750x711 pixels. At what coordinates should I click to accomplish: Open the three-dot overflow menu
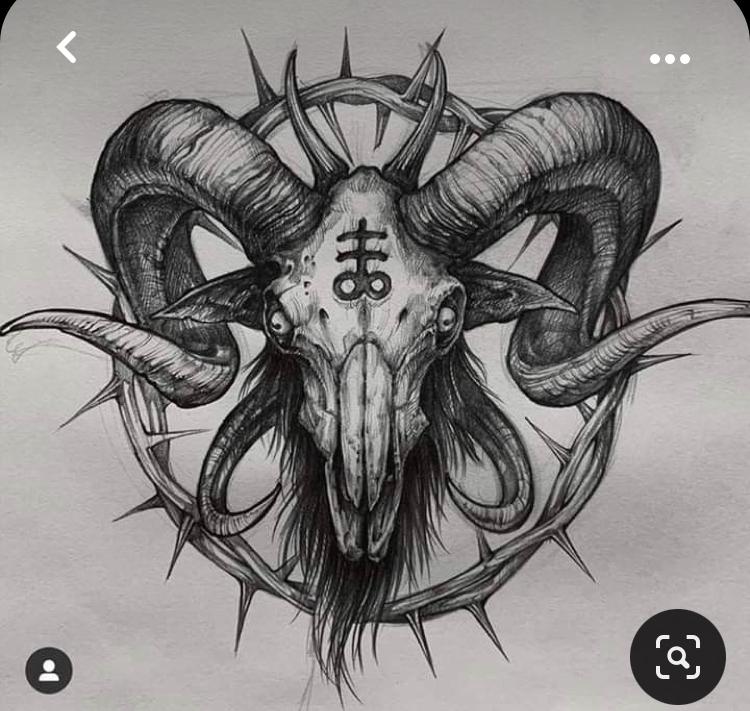(x=670, y=59)
